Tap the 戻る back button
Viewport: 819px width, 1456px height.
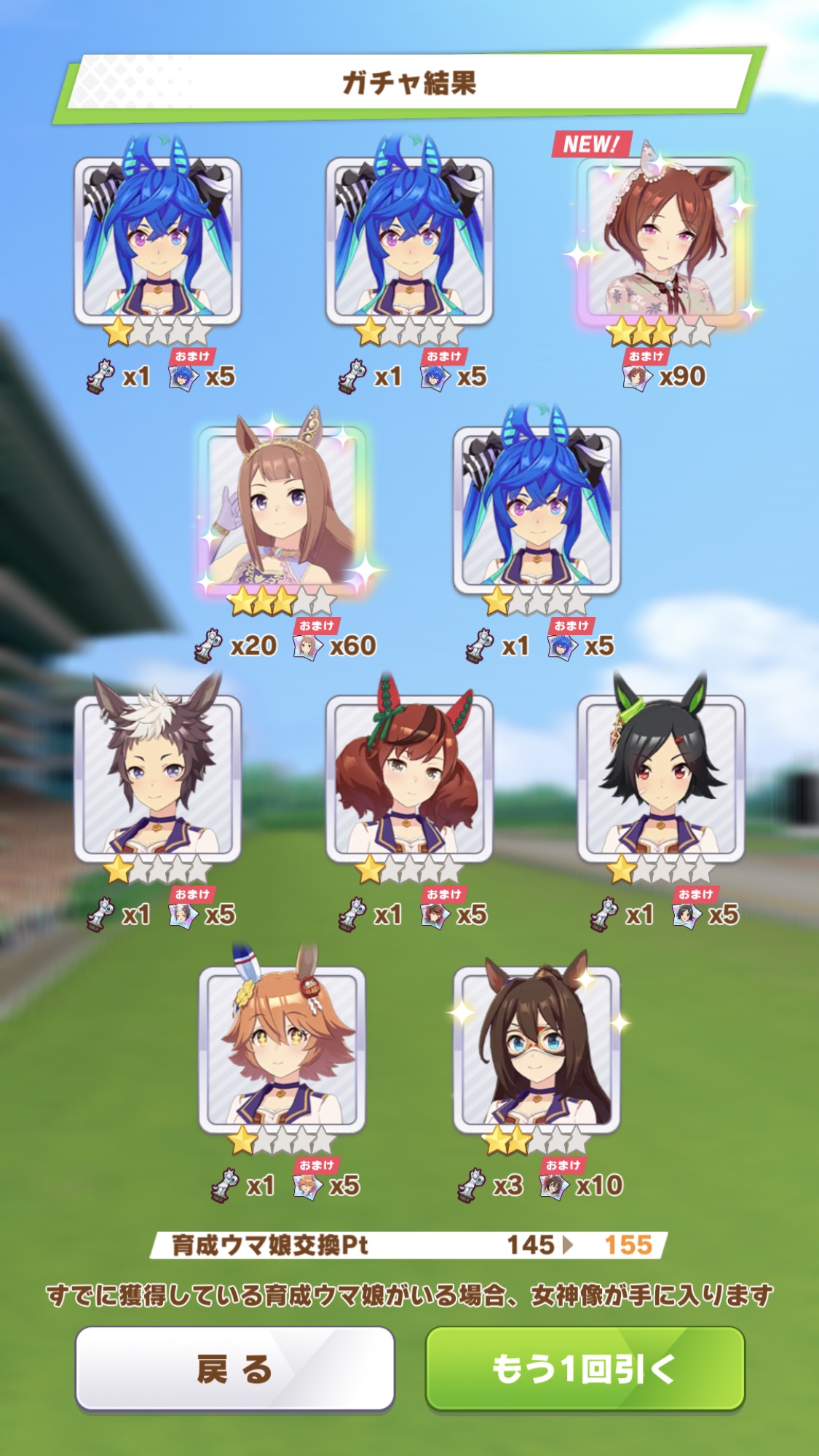(x=234, y=1369)
